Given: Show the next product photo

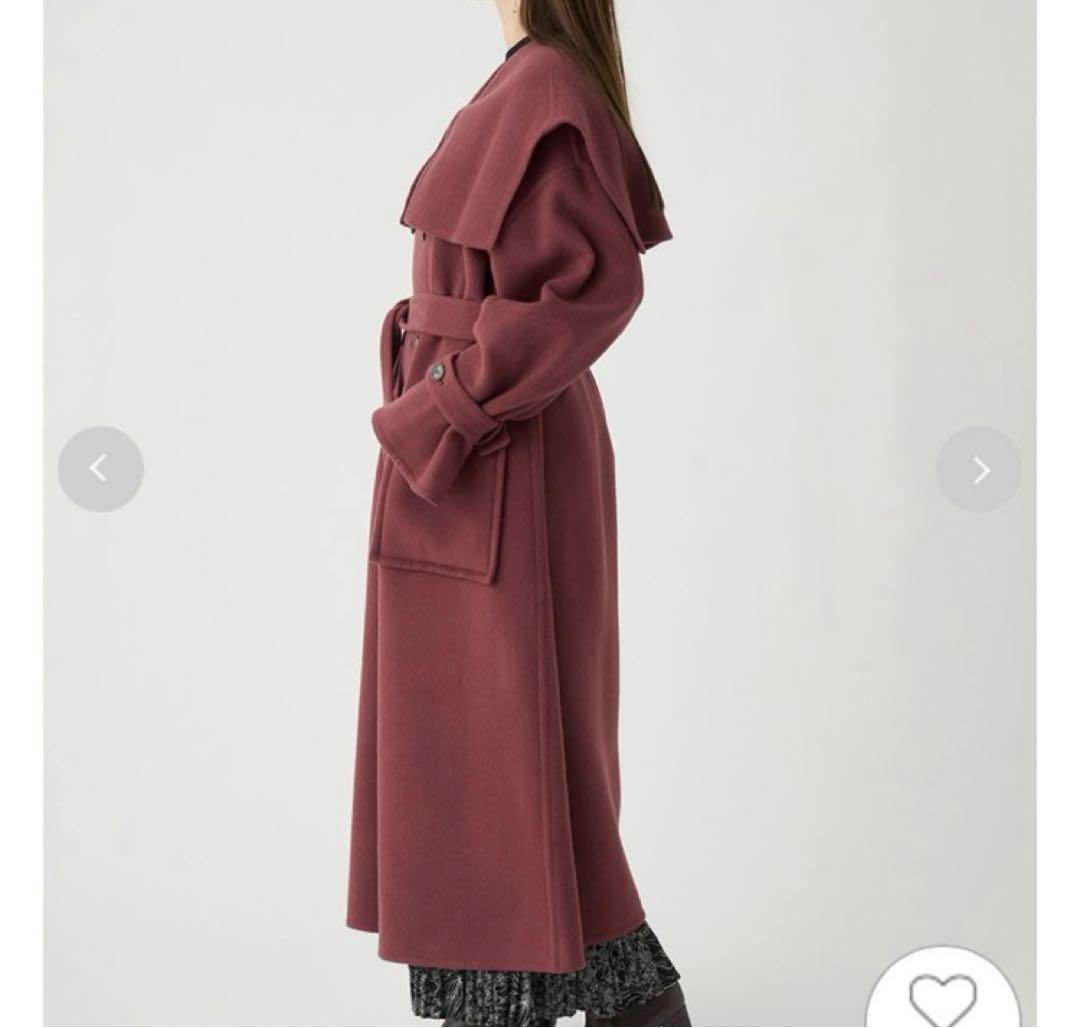Looking at the screenshot, I should 979,469.
